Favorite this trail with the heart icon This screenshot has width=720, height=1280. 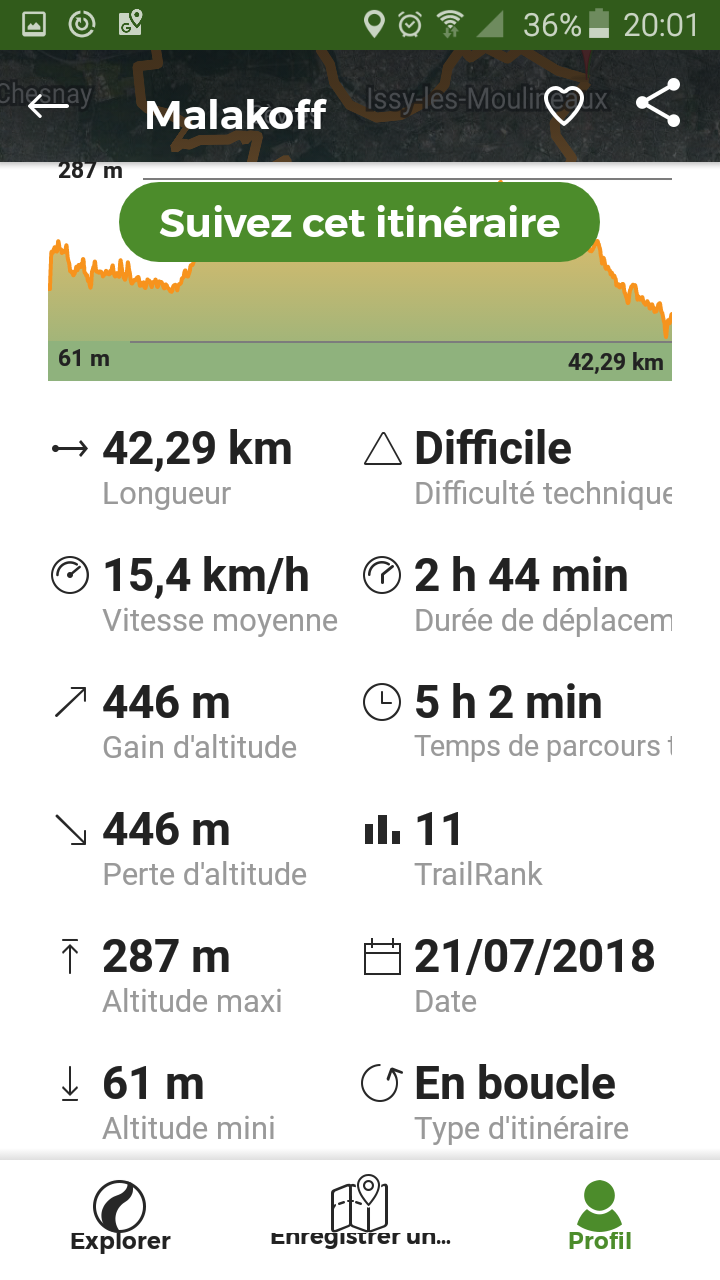[564, 105]
